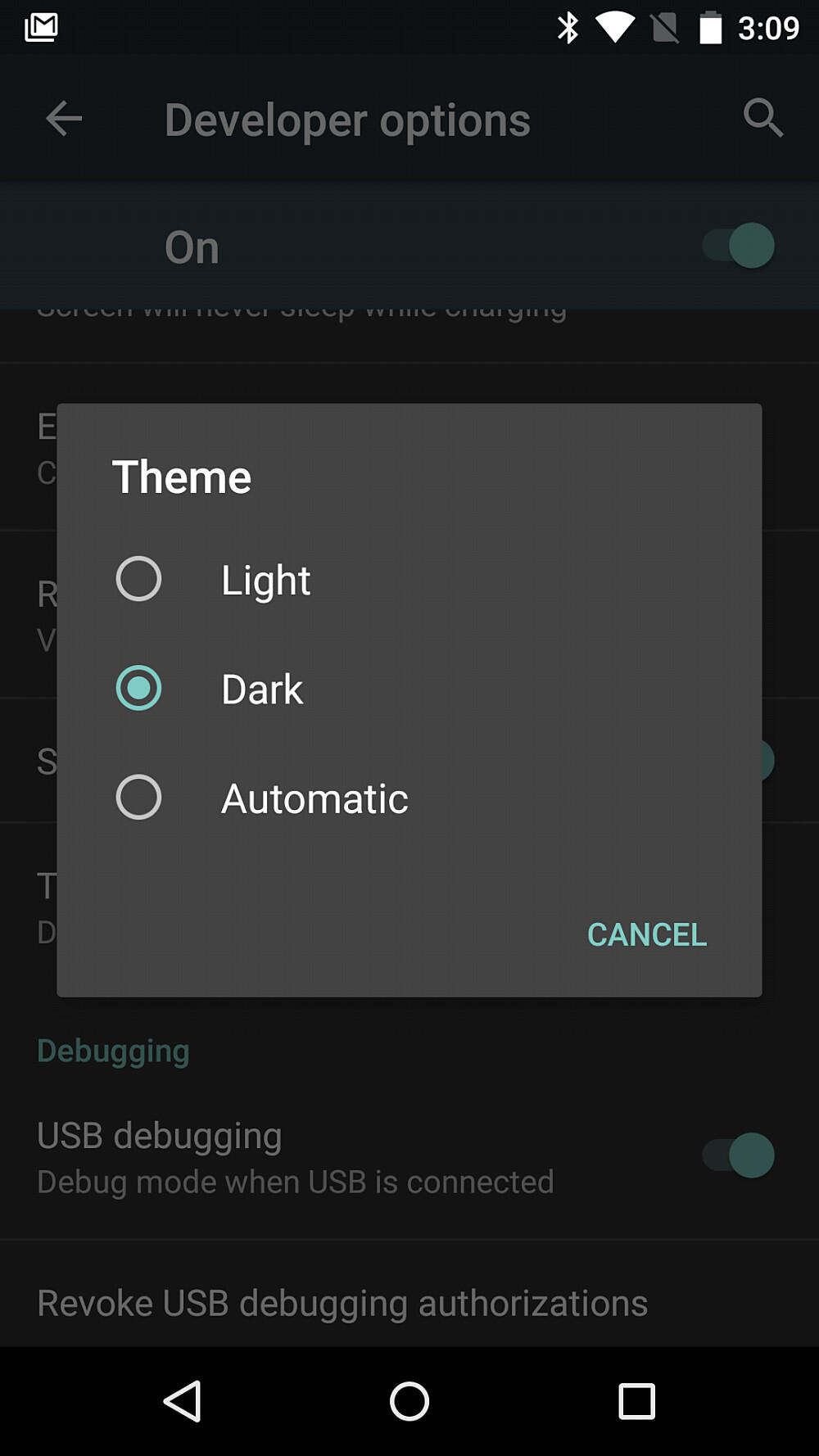819x1456 pixels.
Task: Open recent apps overview
Action: 636,1401
